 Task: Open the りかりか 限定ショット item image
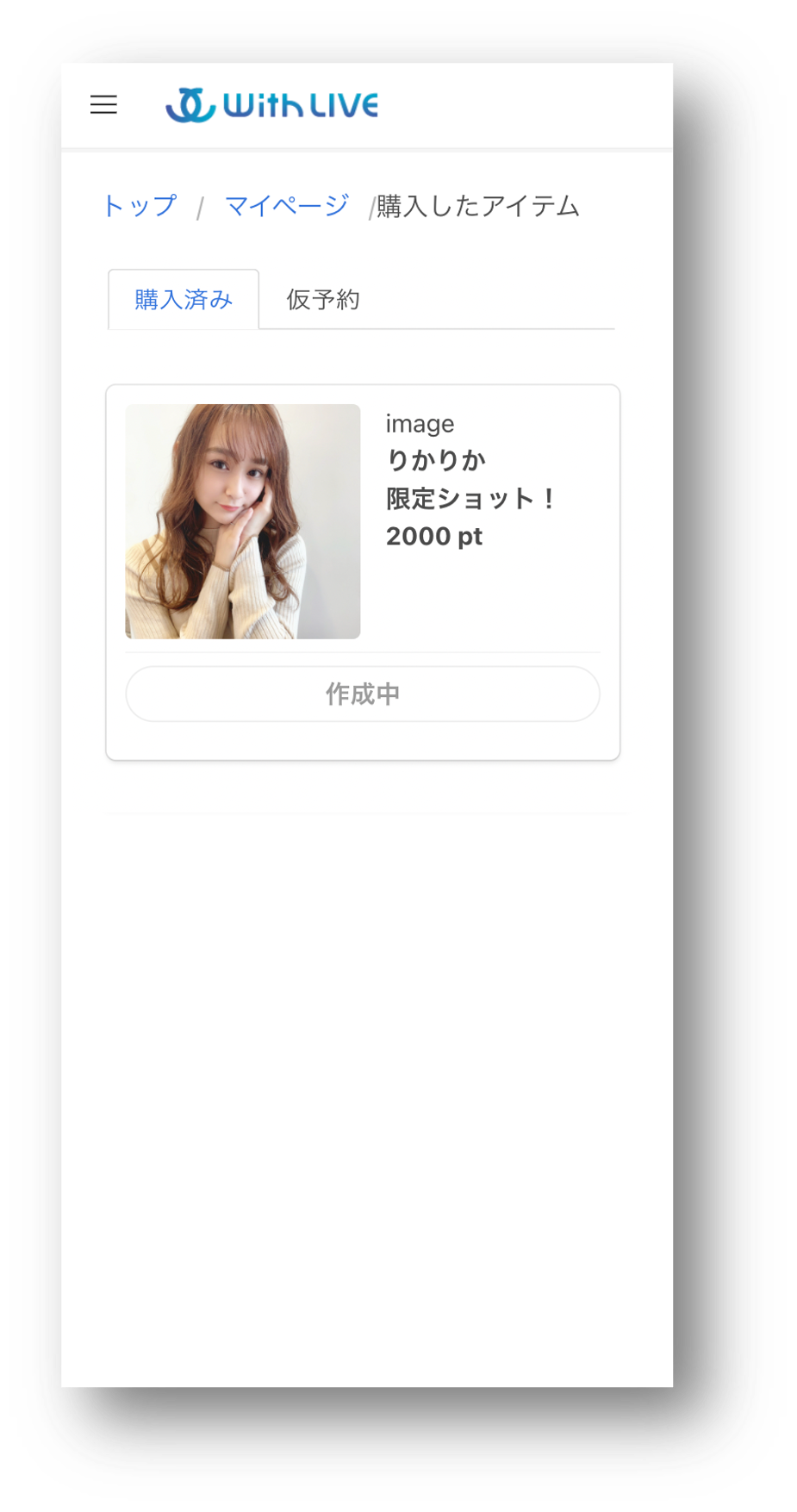[x=243, y=521]
